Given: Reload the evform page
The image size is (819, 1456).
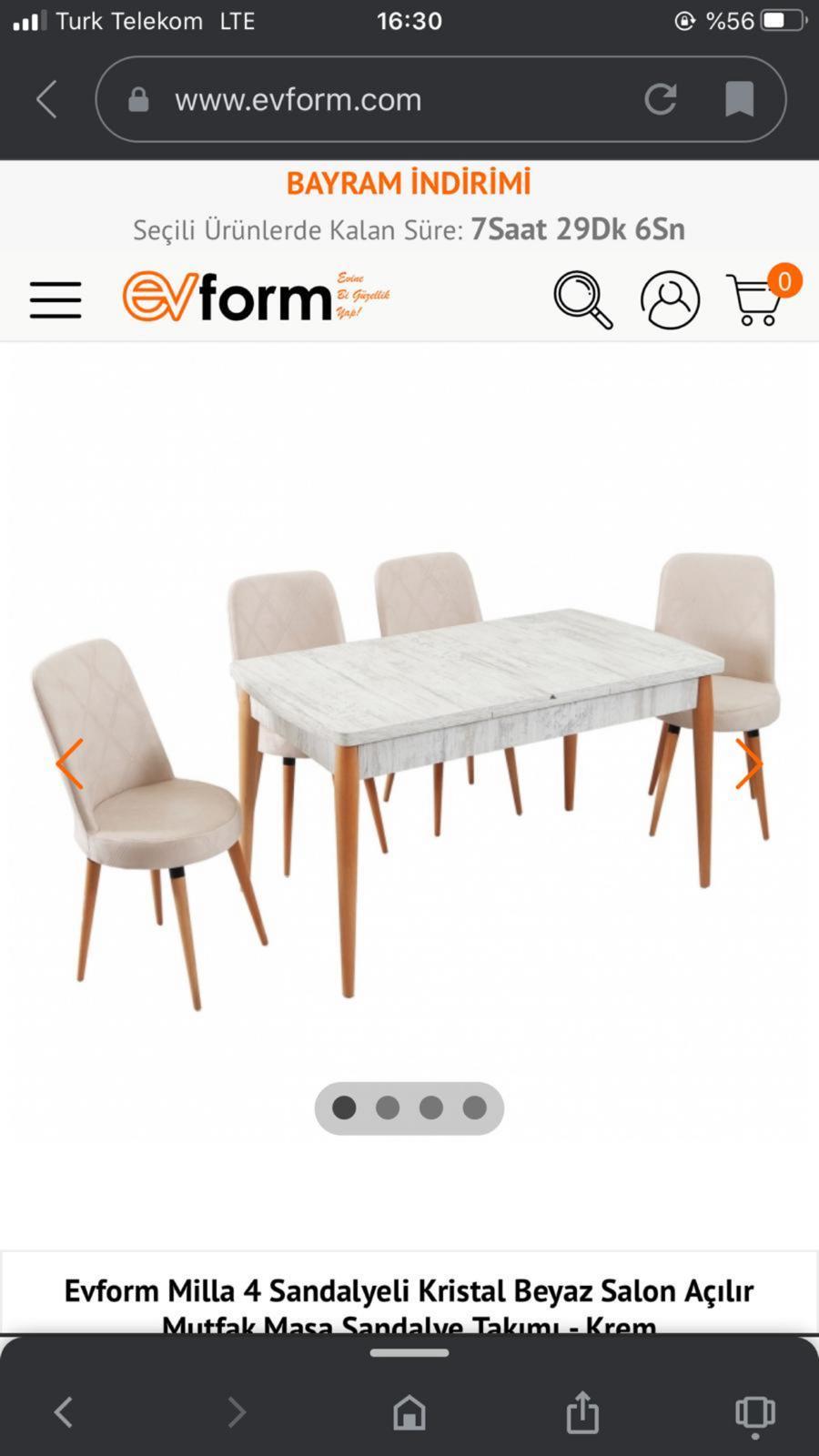Looking at the screenshot, I should pos(661,99).
